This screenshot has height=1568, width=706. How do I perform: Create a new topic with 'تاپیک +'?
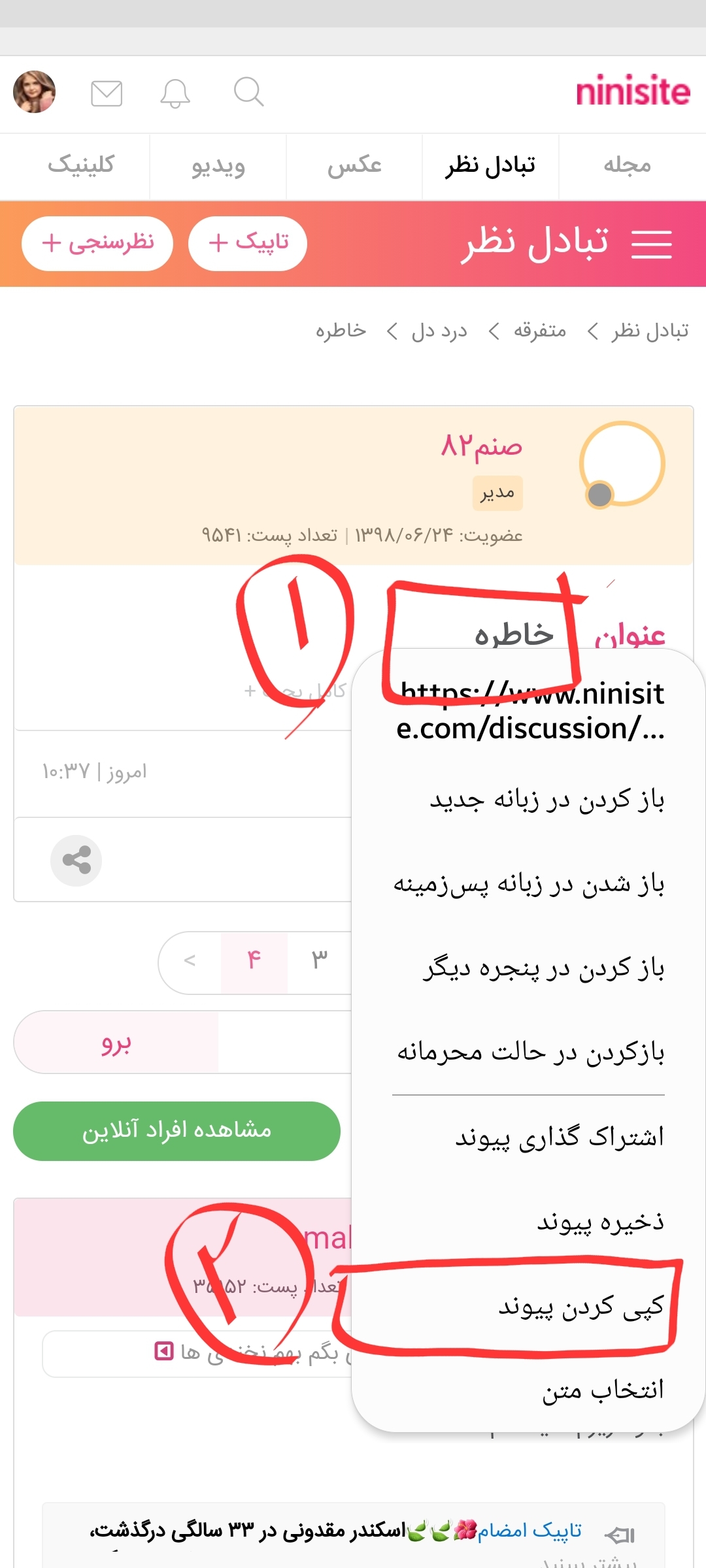[248, 243]
